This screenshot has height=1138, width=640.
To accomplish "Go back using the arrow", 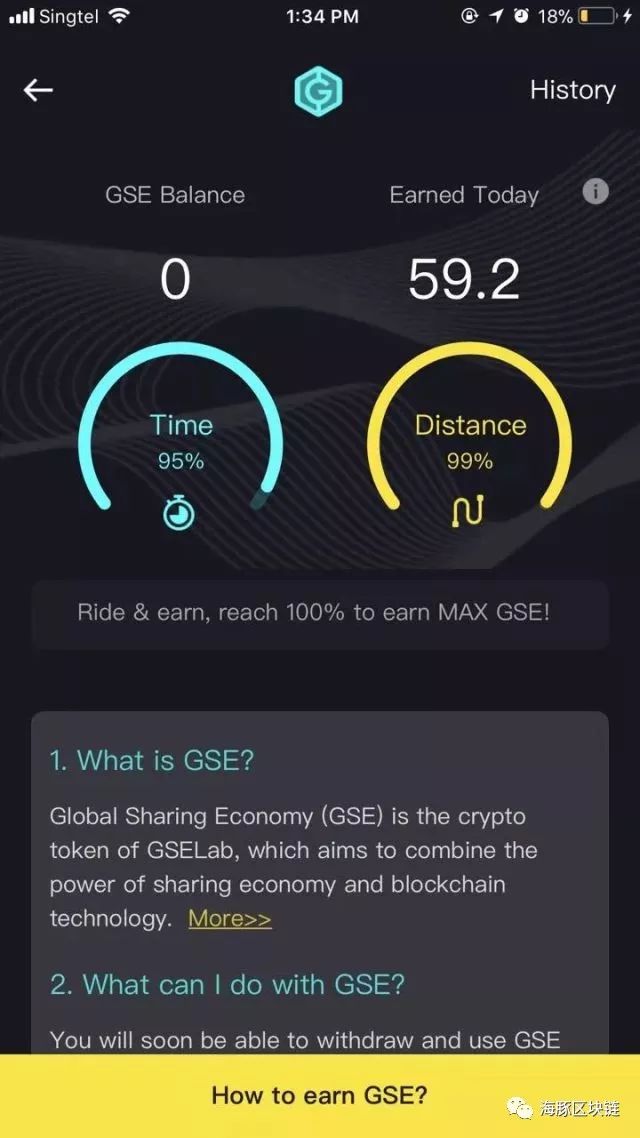I will 38,90.
